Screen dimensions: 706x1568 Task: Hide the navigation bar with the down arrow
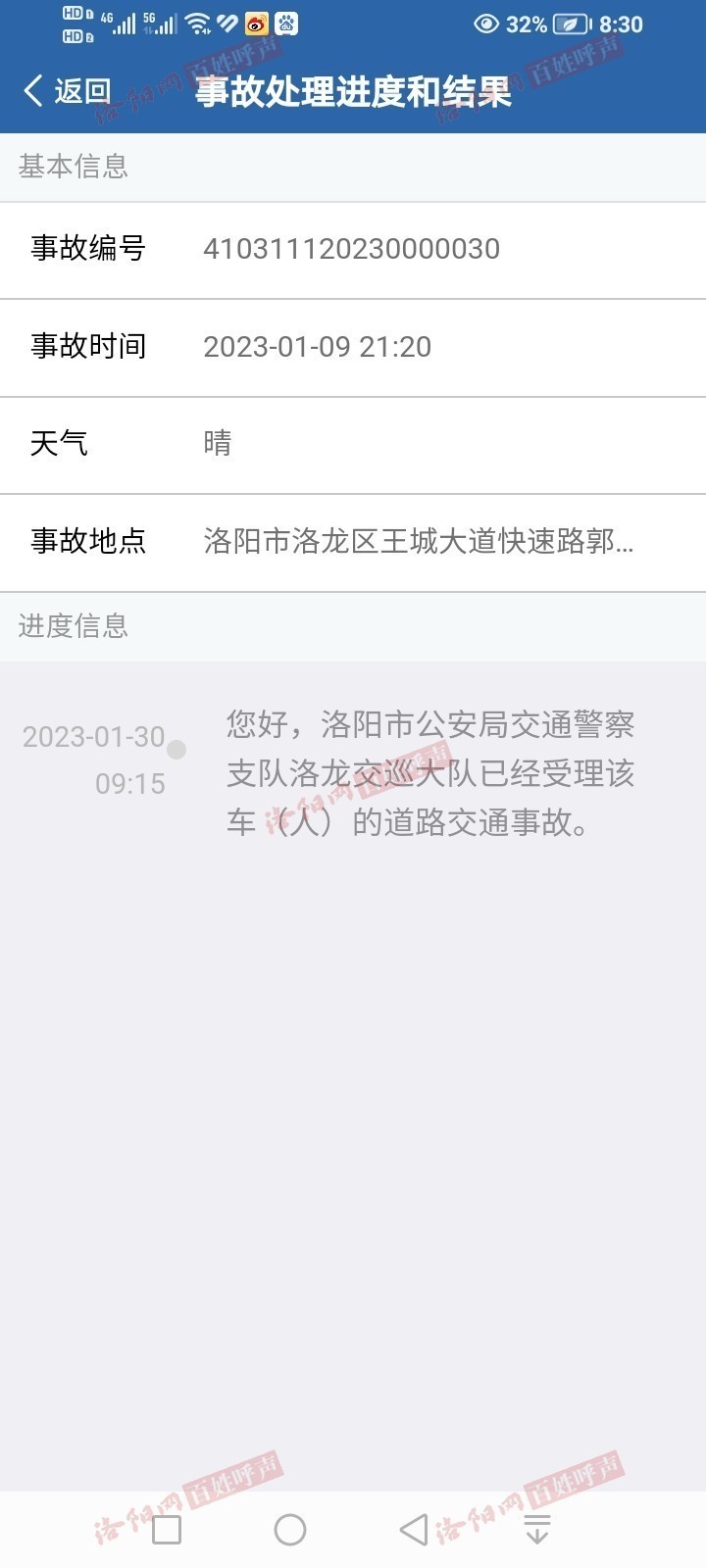tap(537, 1529)
